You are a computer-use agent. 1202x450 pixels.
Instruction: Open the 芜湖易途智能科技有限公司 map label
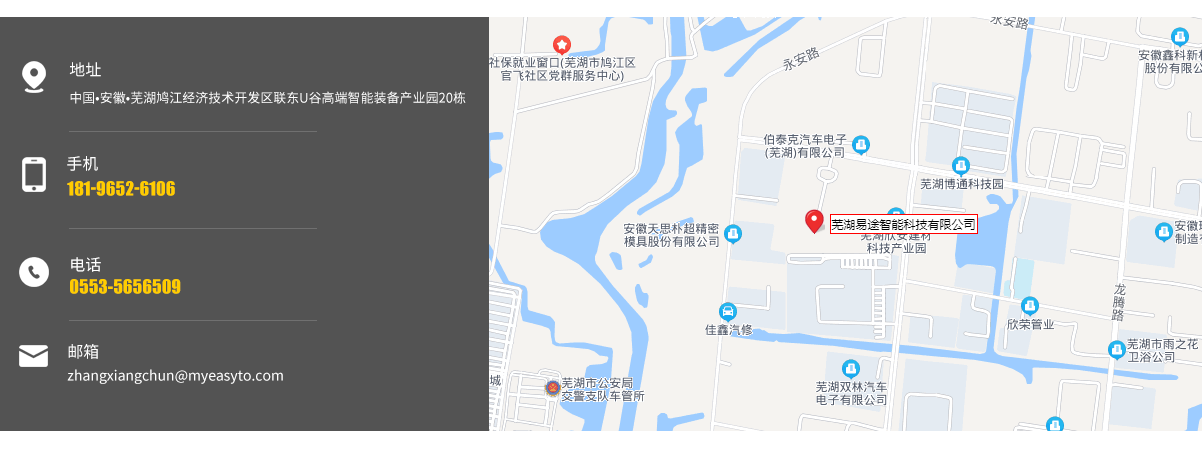[x=903, y=224]
